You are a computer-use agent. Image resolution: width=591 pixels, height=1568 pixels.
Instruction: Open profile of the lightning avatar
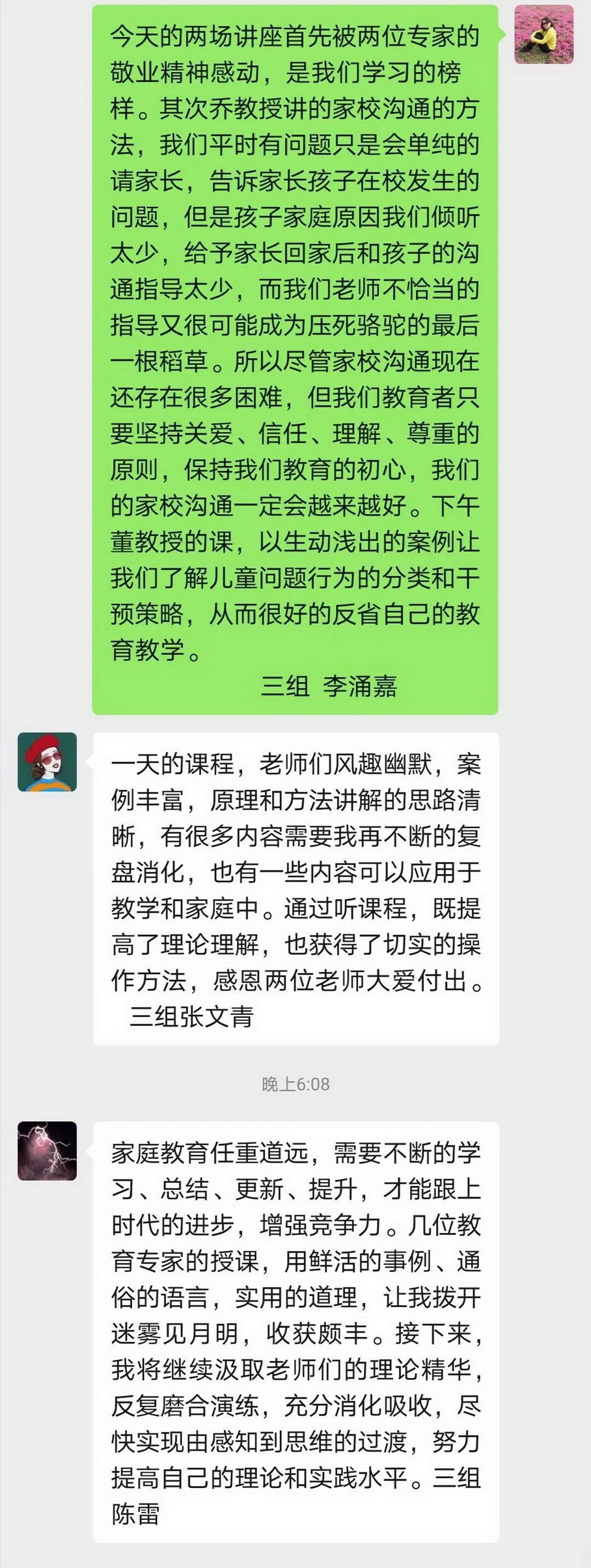pyautogui.click(x=47, y=1150)
